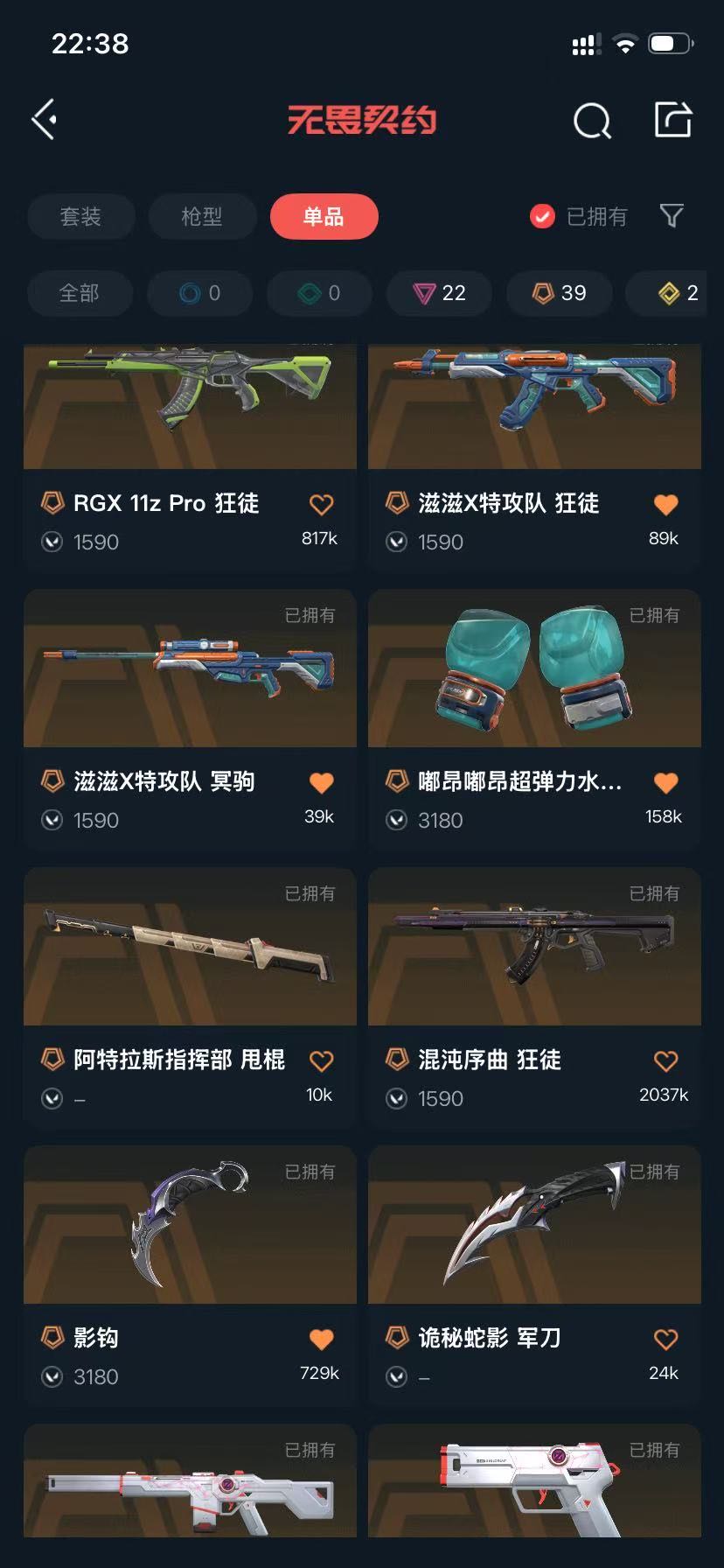Unlike the 影钩 knife skin
This screenshot has height=1568, width=724.
coord(321,1340)
